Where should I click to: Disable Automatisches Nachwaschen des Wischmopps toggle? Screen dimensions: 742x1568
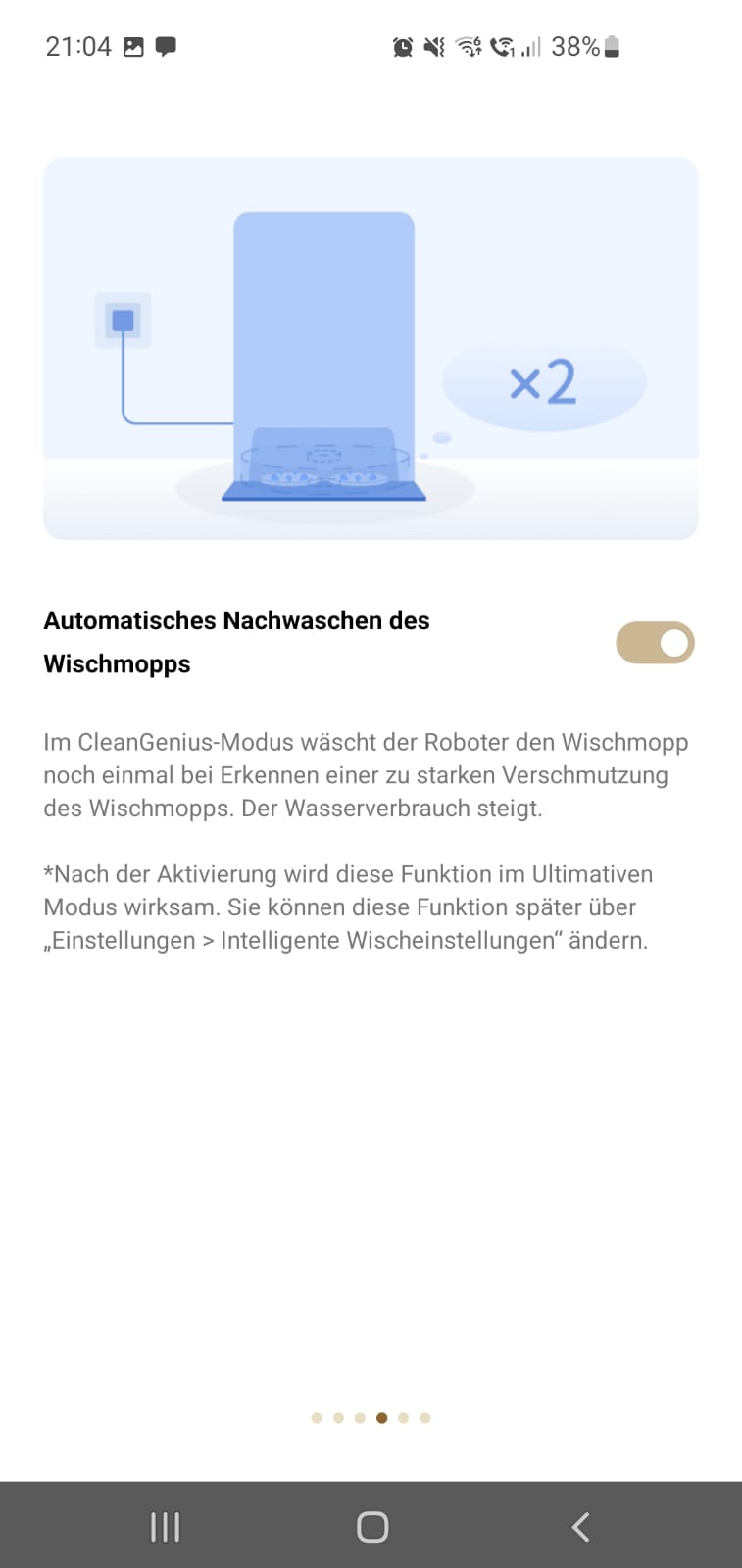(x=655, y=643)
